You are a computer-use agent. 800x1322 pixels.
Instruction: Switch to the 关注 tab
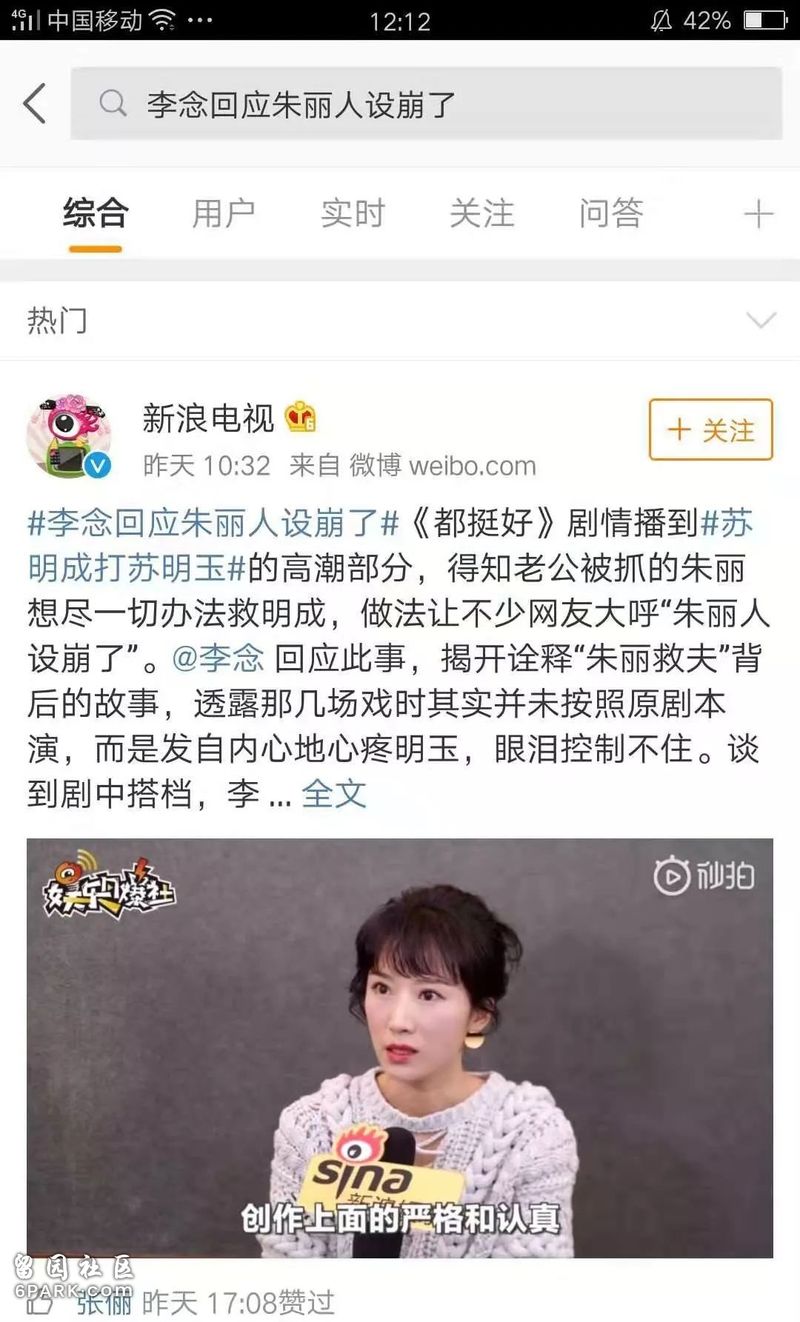481,213
